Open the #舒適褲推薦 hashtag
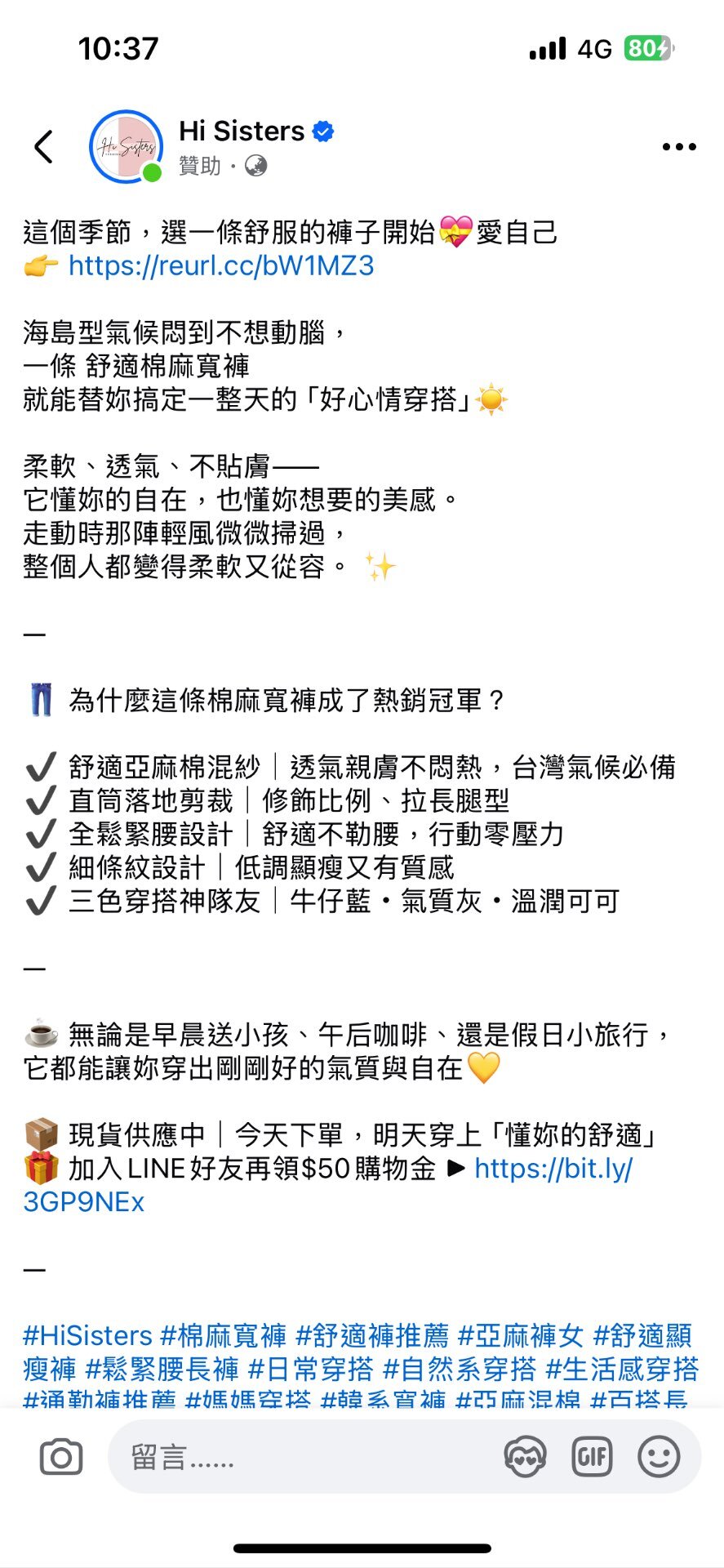 (x=371, y=1336)
